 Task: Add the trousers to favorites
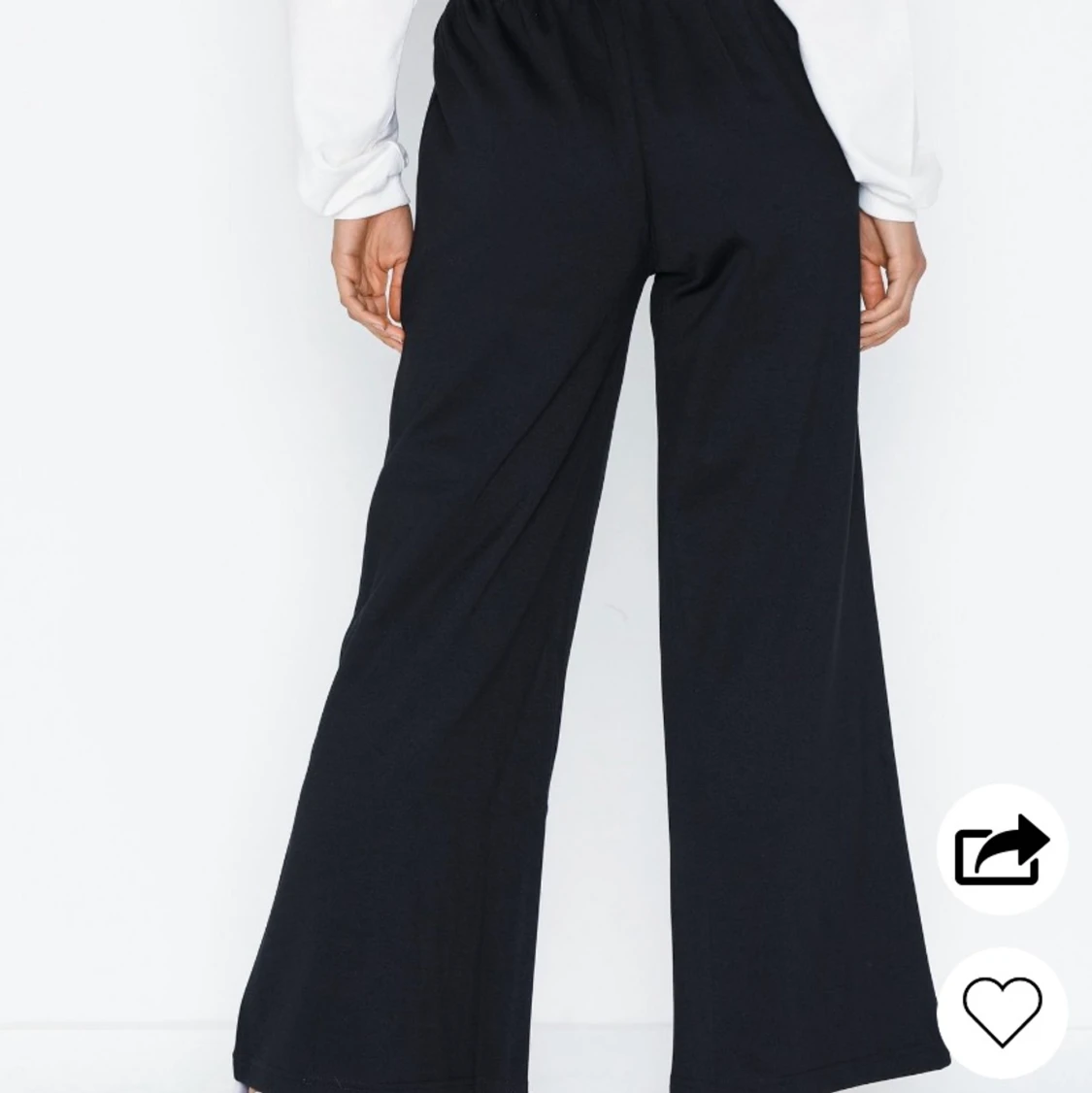pos(1002,1011)
